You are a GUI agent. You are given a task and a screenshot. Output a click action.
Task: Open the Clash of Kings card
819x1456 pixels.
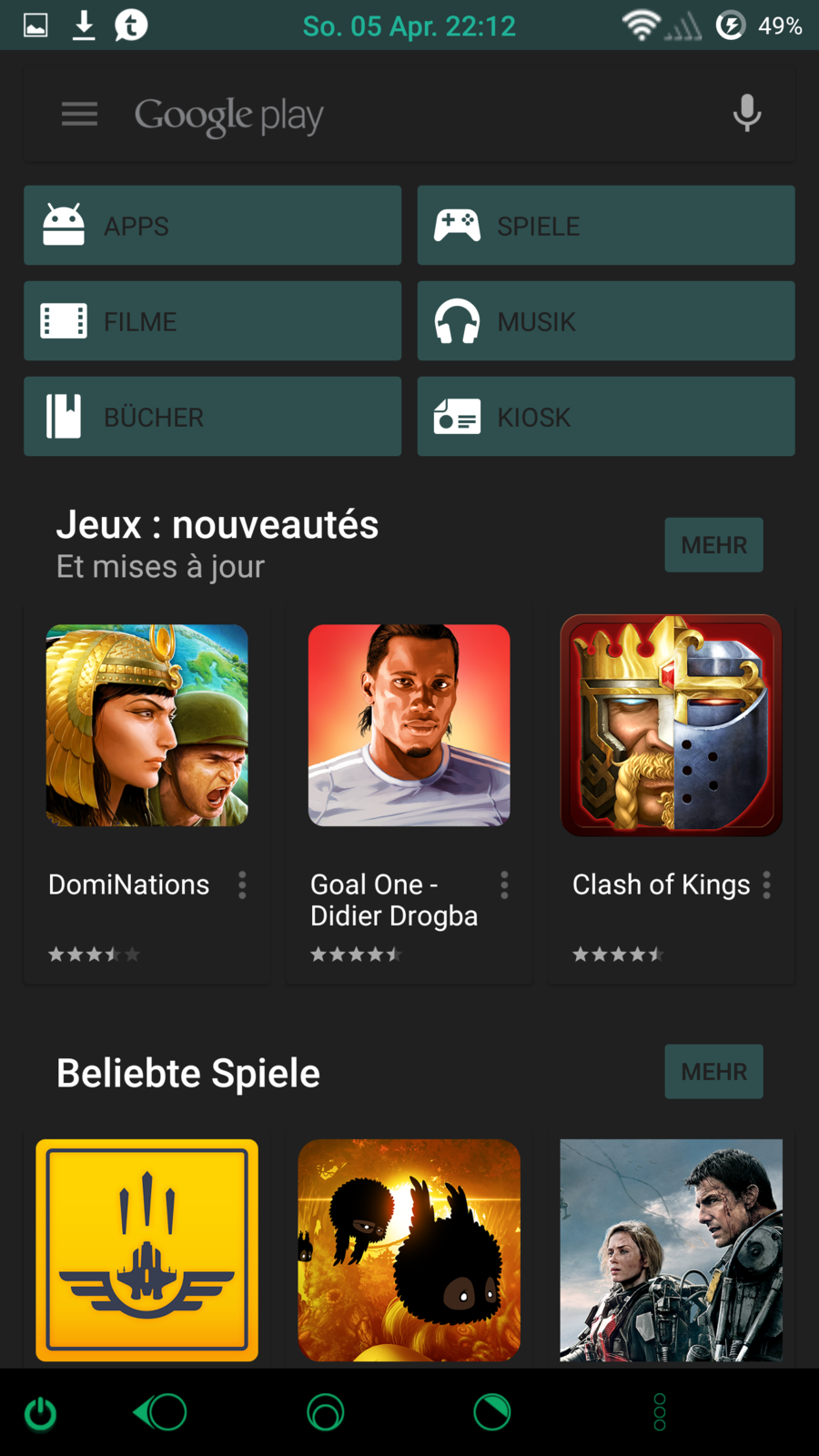coord(671,726)
